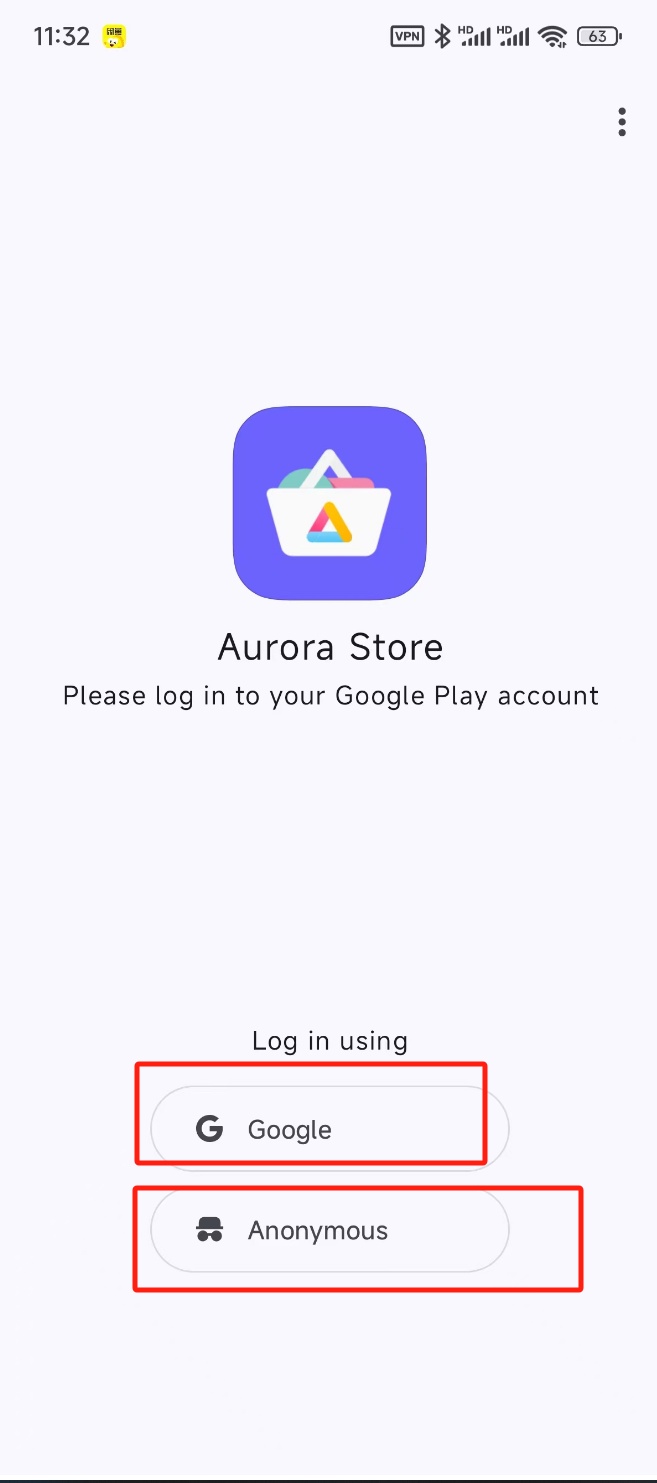Choose Anonymous login option
This screenshot has width=657, height=1483.
pos(329,1230)
